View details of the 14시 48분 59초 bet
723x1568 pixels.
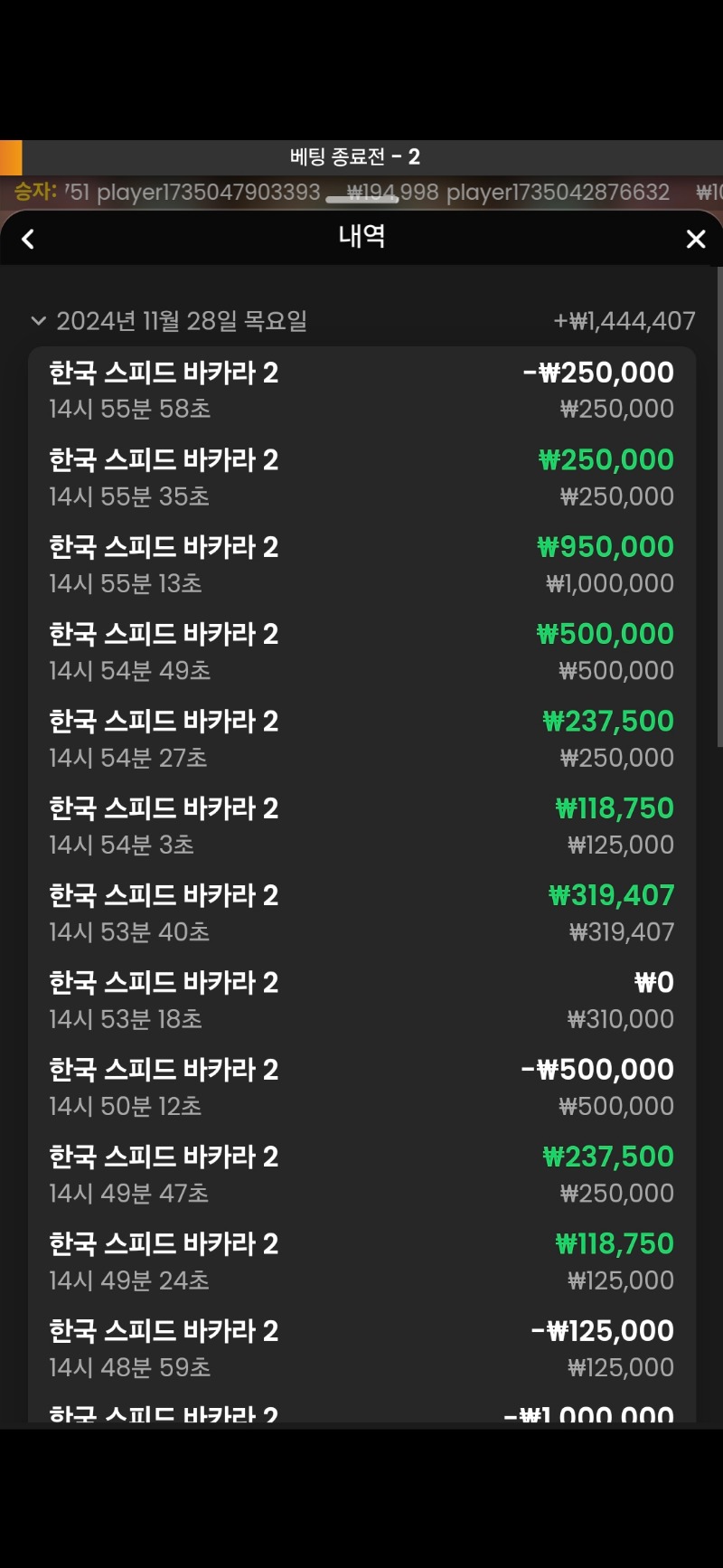coord(361,1348)
